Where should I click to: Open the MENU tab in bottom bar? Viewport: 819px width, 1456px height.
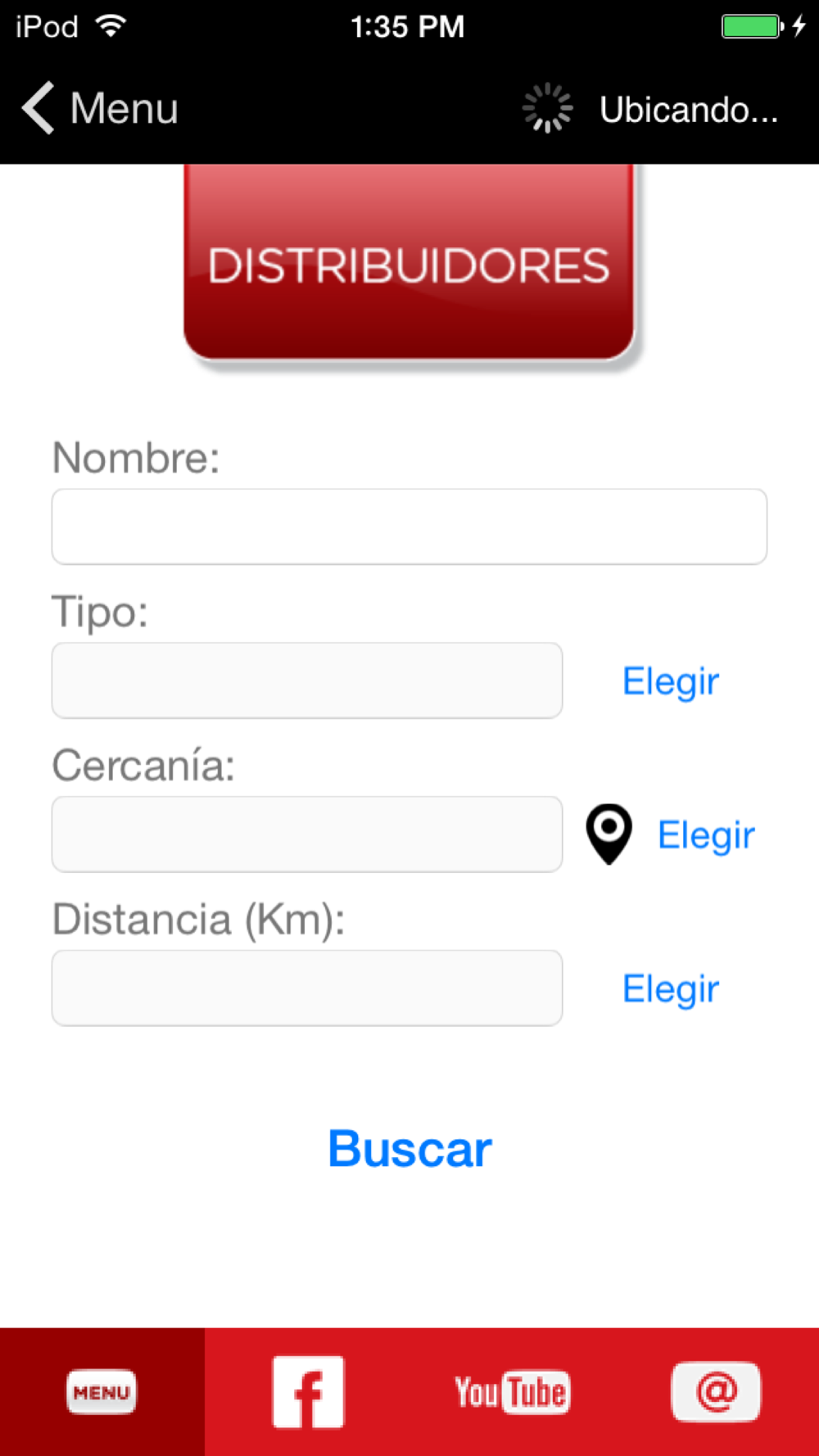102,1392
